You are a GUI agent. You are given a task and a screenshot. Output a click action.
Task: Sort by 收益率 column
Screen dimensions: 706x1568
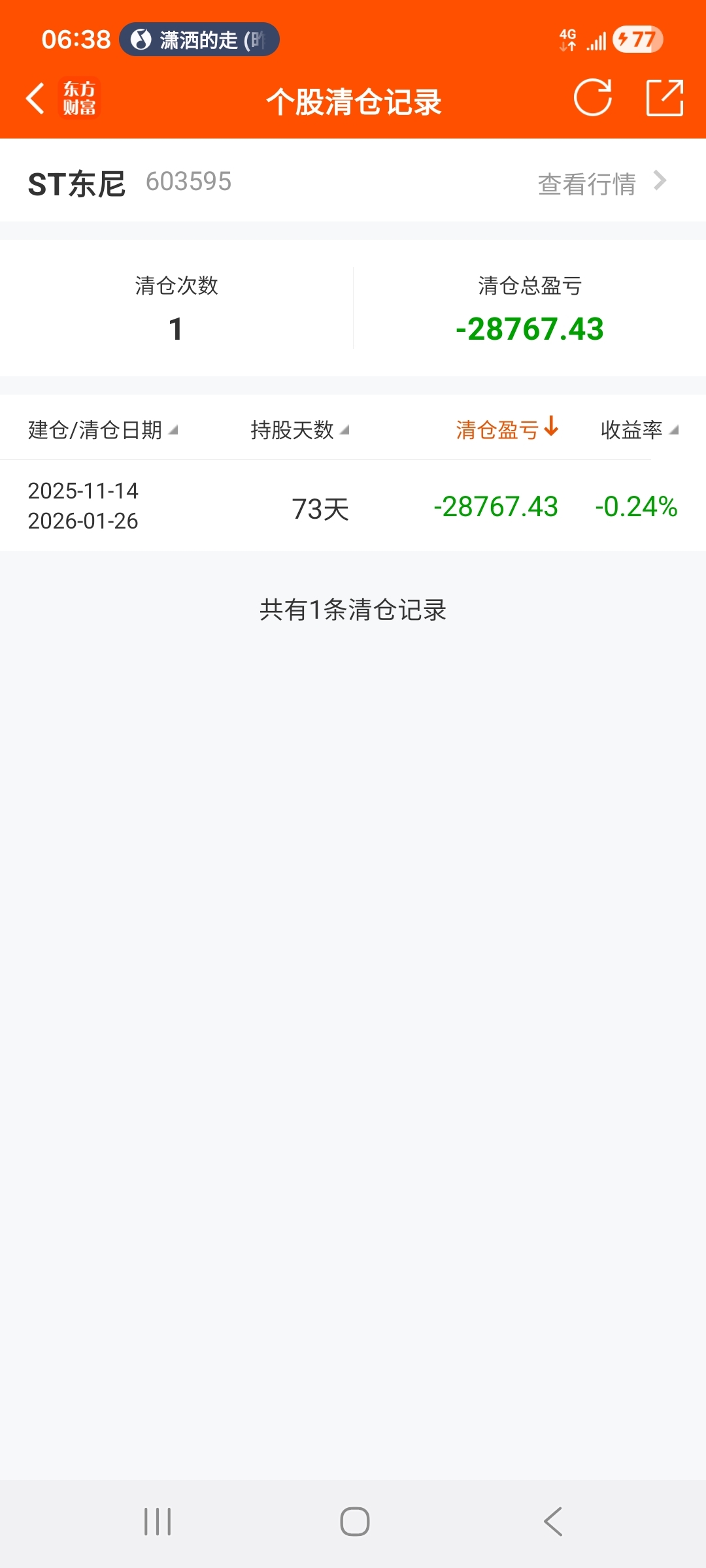pyautogui.click(x=639, y=430)
